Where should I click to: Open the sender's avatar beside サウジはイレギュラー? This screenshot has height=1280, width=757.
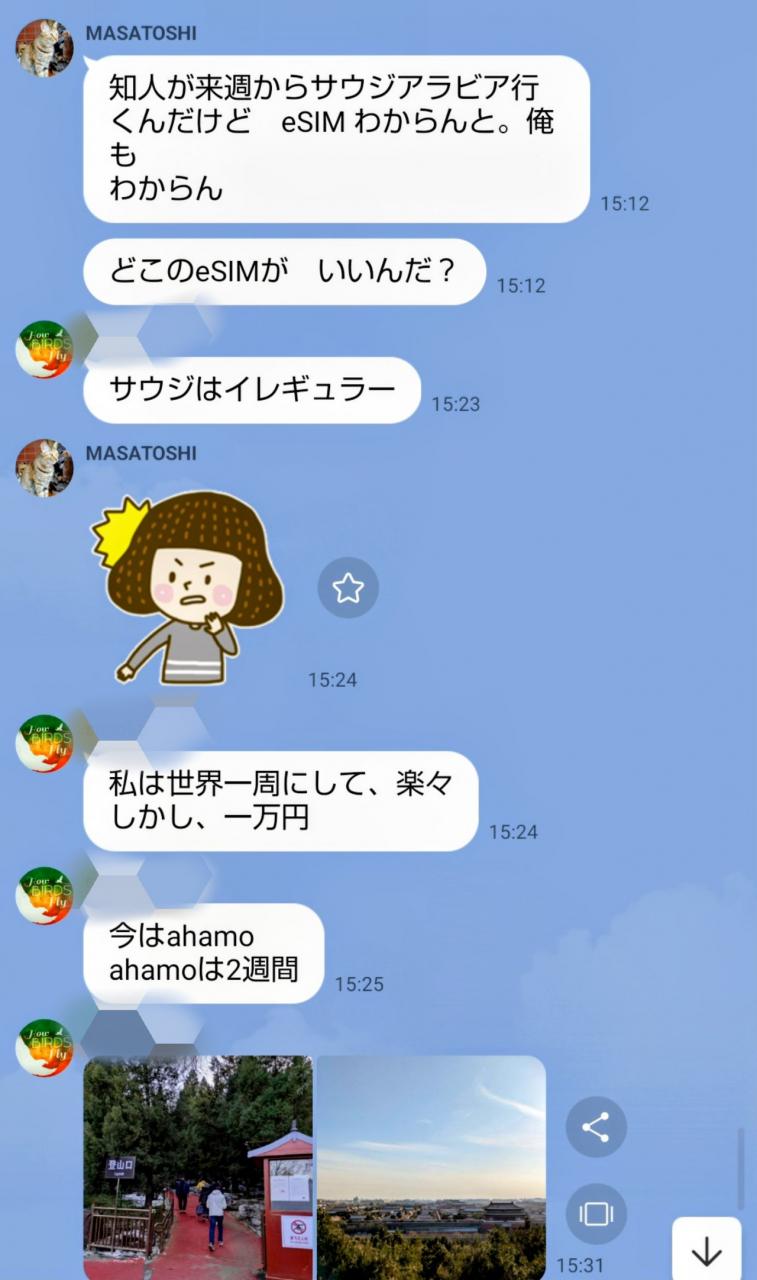44,349
